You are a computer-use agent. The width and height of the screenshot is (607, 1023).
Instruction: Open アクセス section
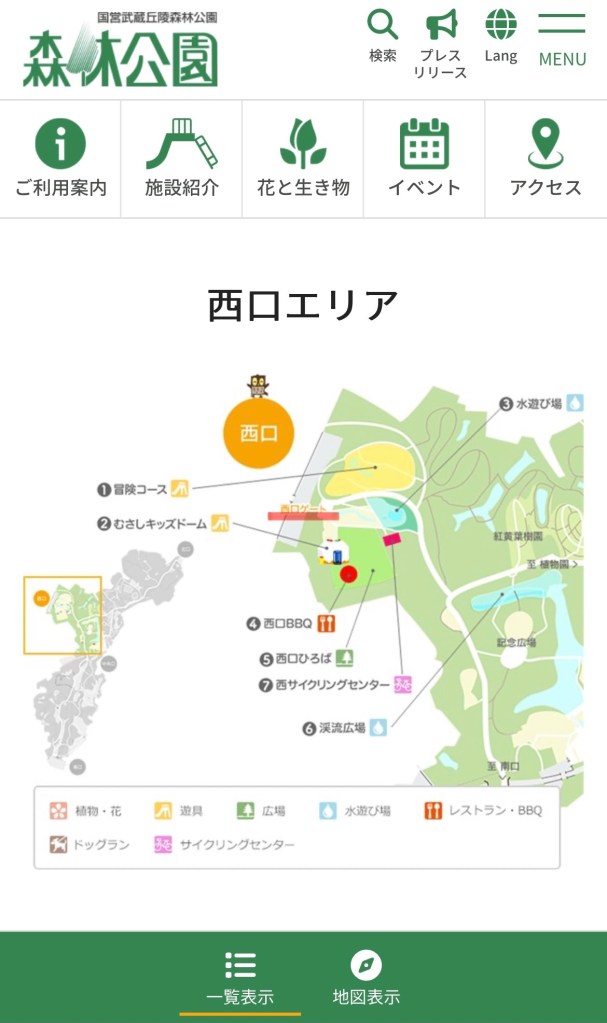[545, 159]
